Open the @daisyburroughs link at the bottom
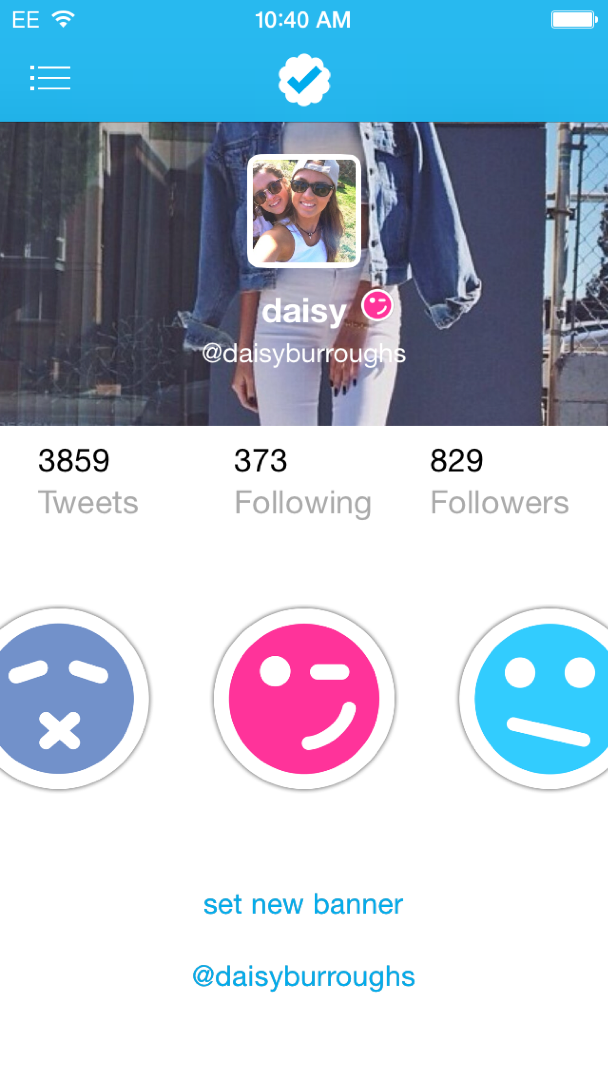Image resolution: width=608 pixels, height=1080 pixels. pos(304,977)
